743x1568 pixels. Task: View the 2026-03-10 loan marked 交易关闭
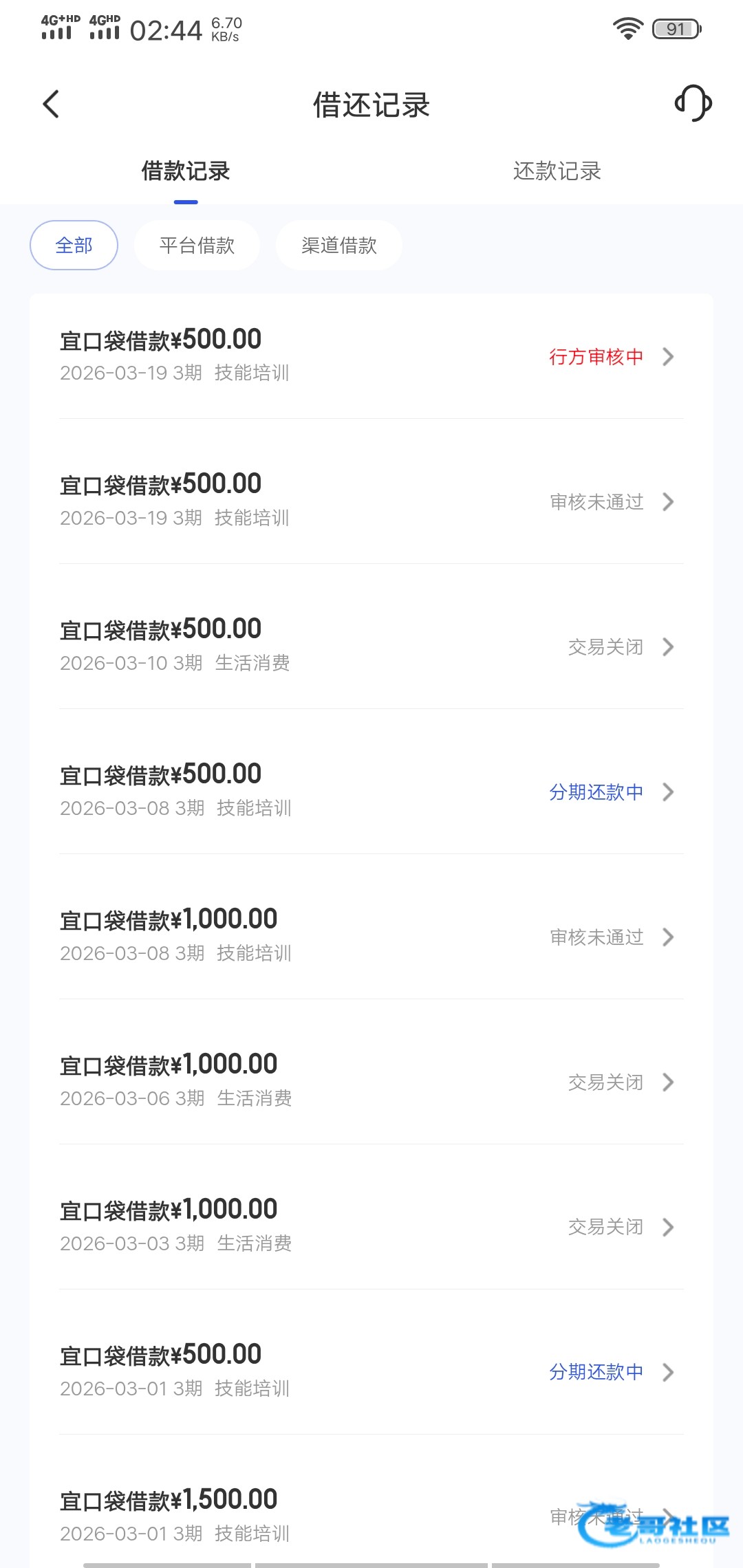371,646
